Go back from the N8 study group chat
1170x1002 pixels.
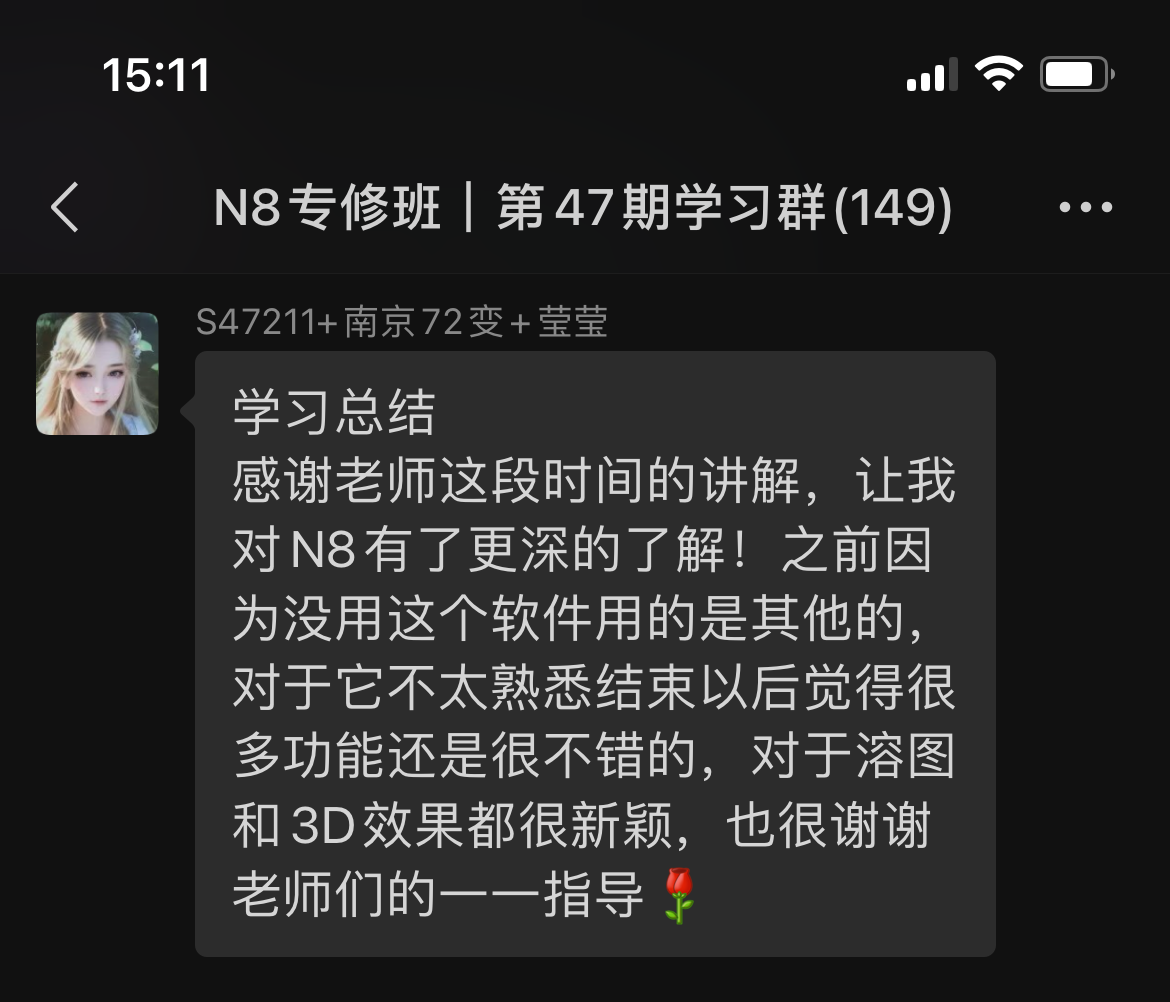(65, 208)
